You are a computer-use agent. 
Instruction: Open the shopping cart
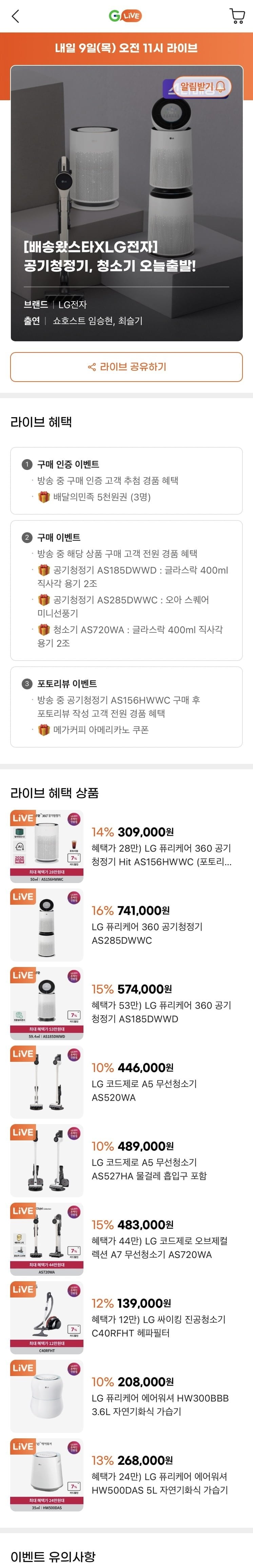[236, 17]
